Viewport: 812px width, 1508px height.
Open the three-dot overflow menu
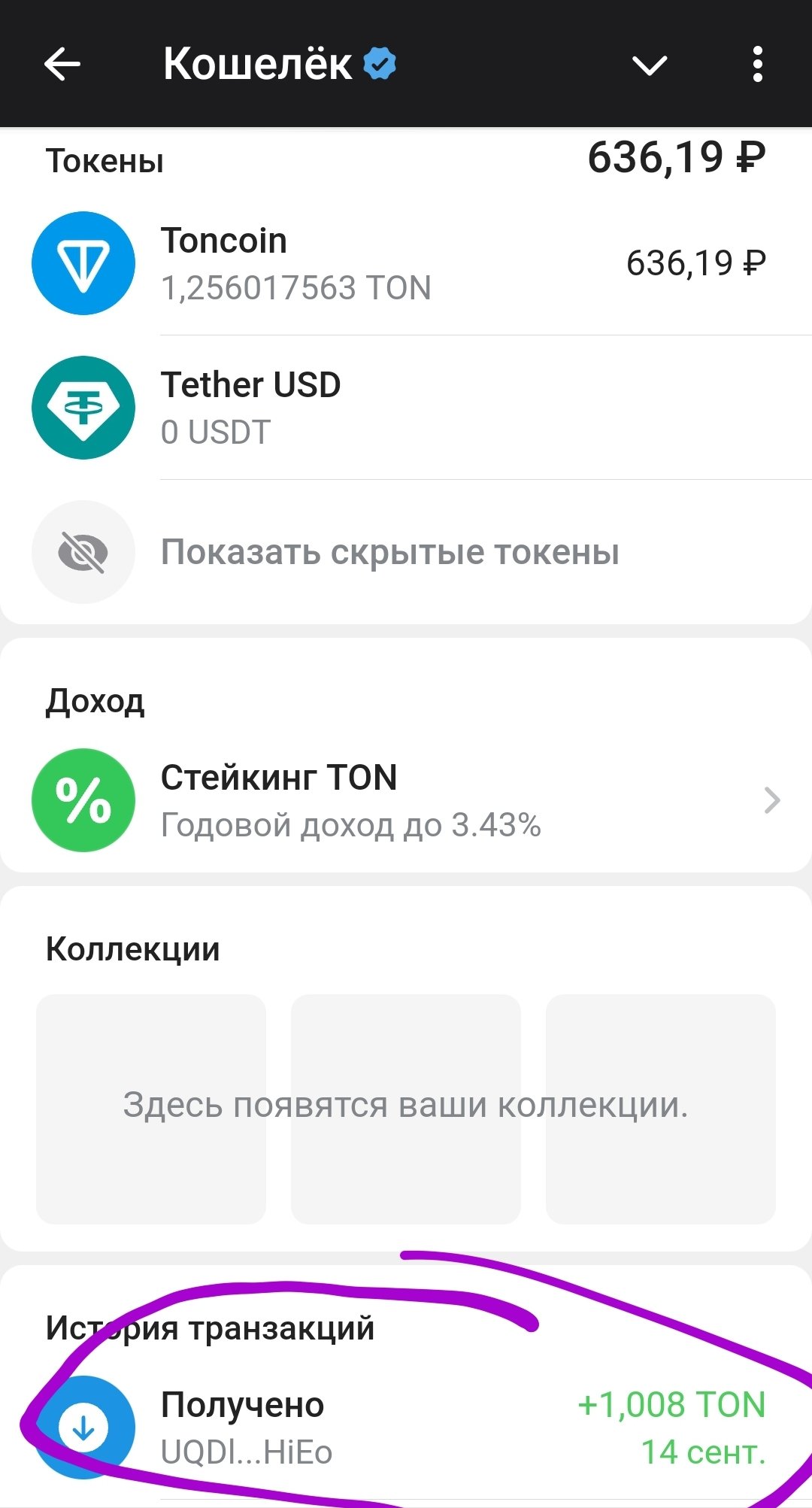pyautogui.click(x=757, y=65)
